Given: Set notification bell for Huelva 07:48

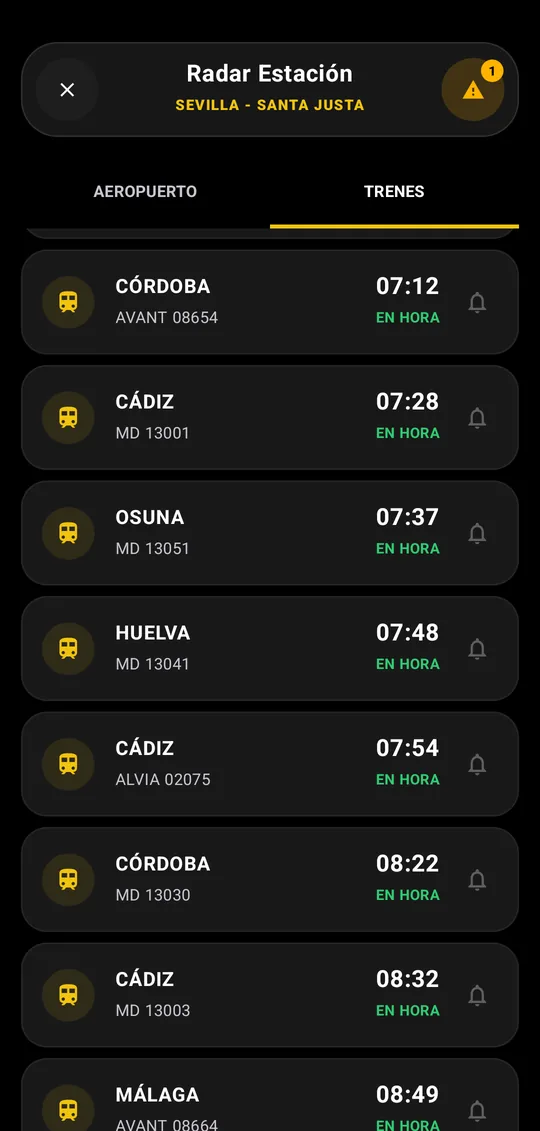Looking at the screenshot, I should click(477, 648).
